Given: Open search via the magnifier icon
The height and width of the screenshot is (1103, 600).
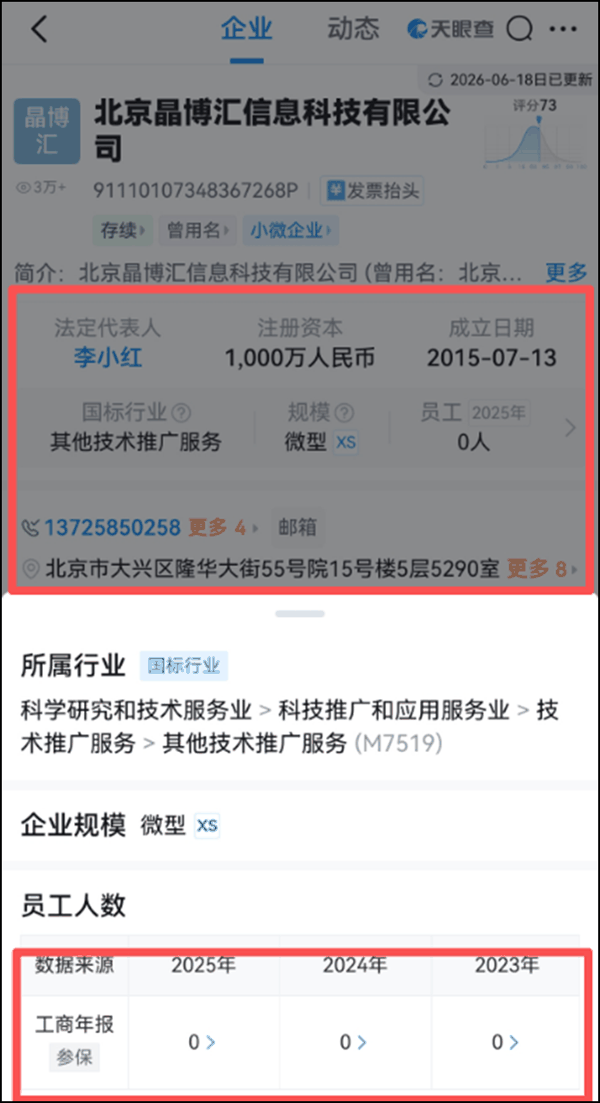Looking at the screenshot, I should (520, 30).
